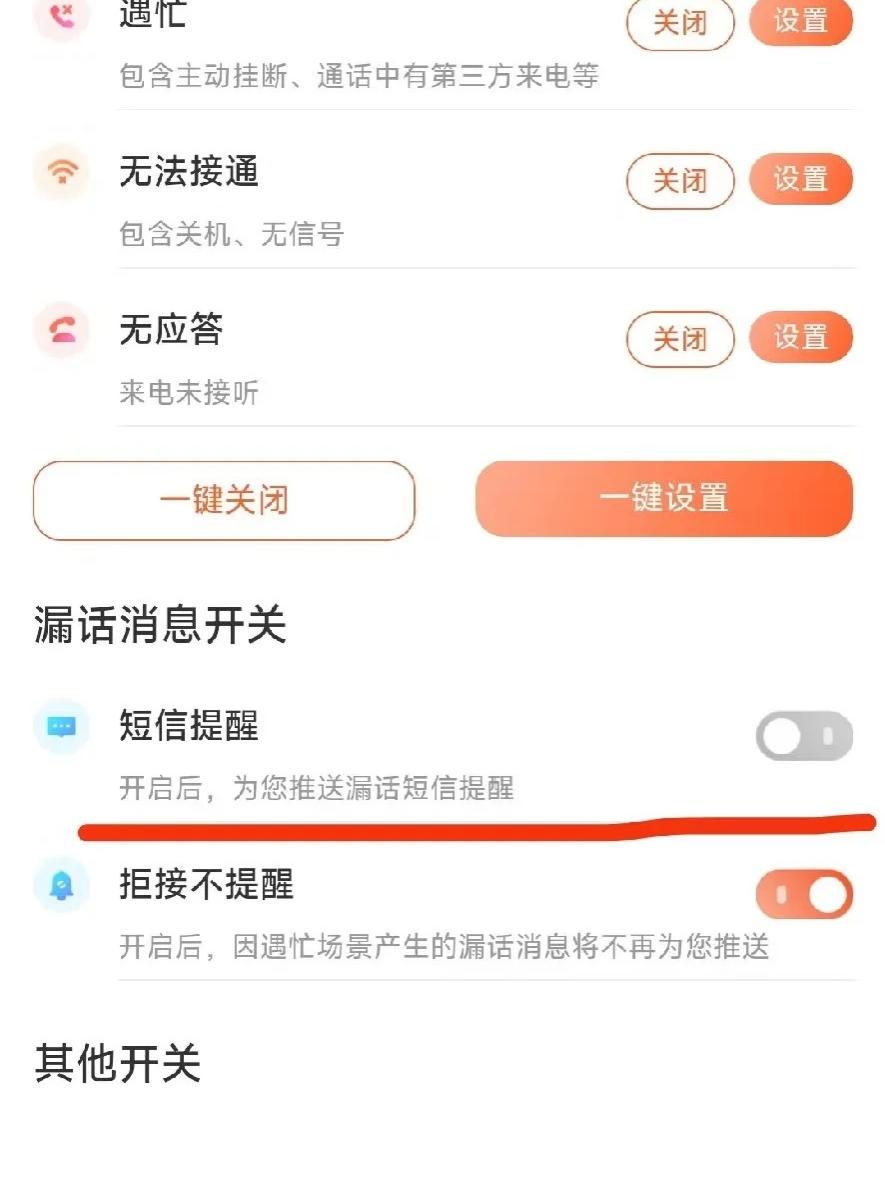
Task: Open 设置 for 遇忙
Action: click(x=800, y=22)
